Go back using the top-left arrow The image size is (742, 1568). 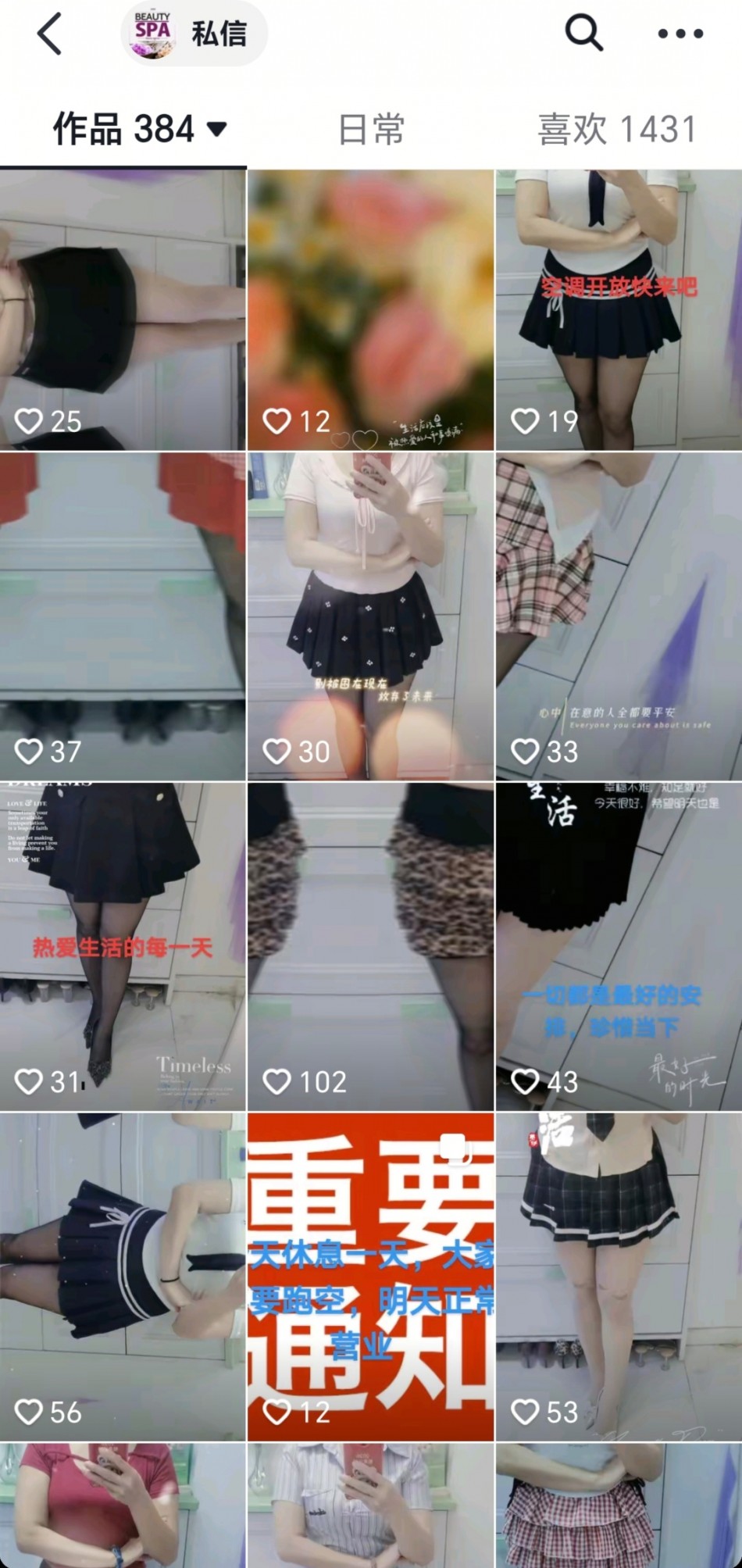click(x=49, y=35)
